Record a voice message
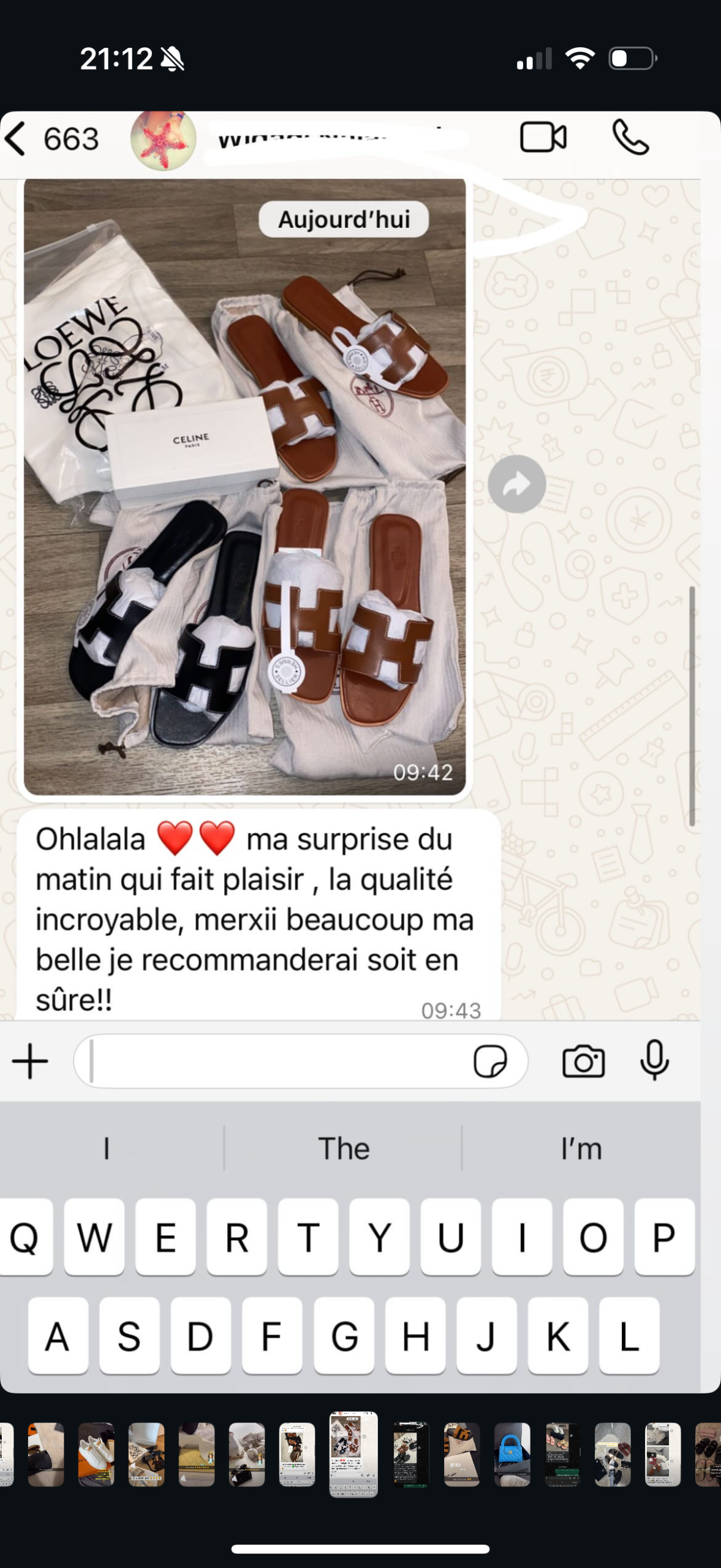 tap(654, 1060)
